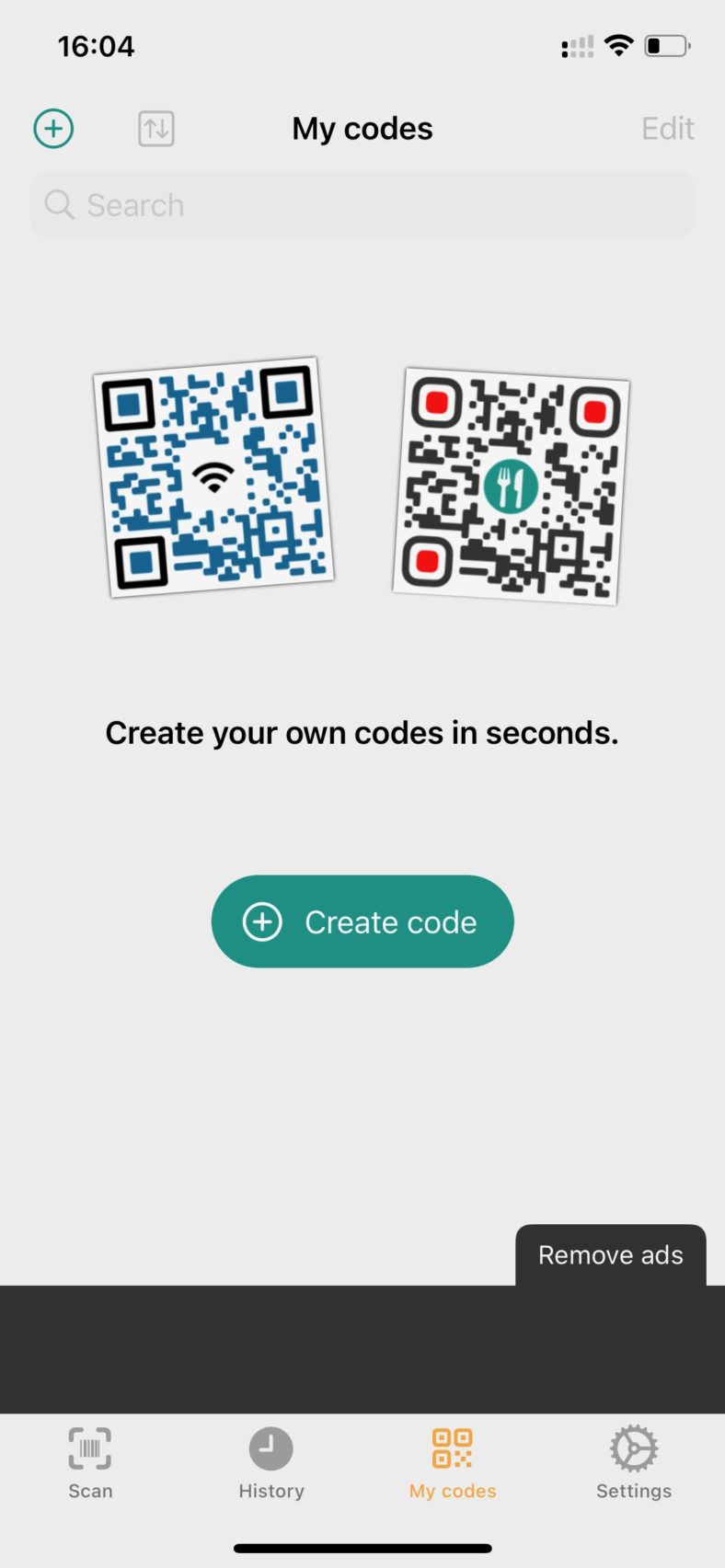Open Settings via the gear icon

(x=633, y=1448)
